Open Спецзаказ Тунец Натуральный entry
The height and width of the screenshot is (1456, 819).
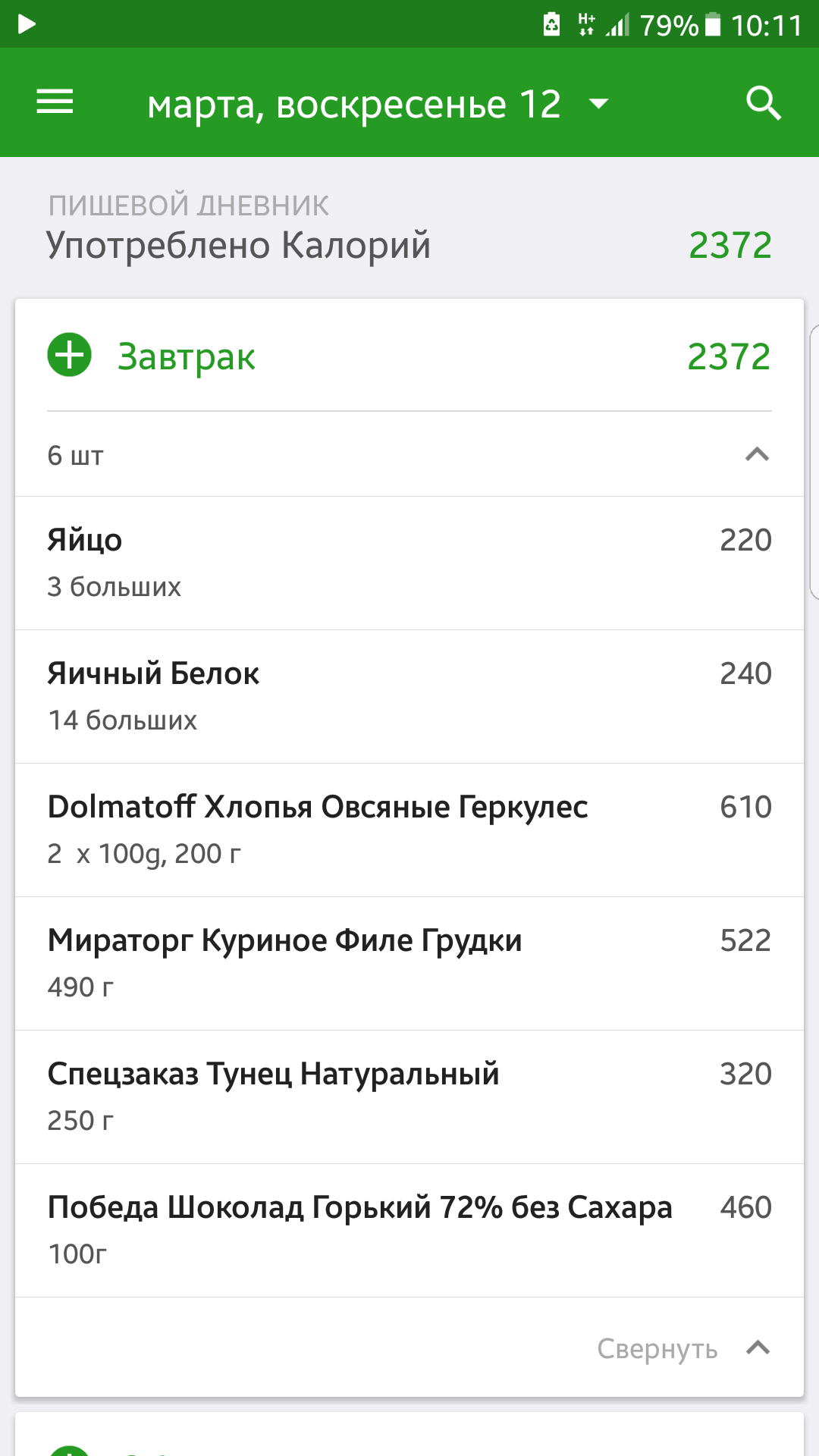point(409,1097)
